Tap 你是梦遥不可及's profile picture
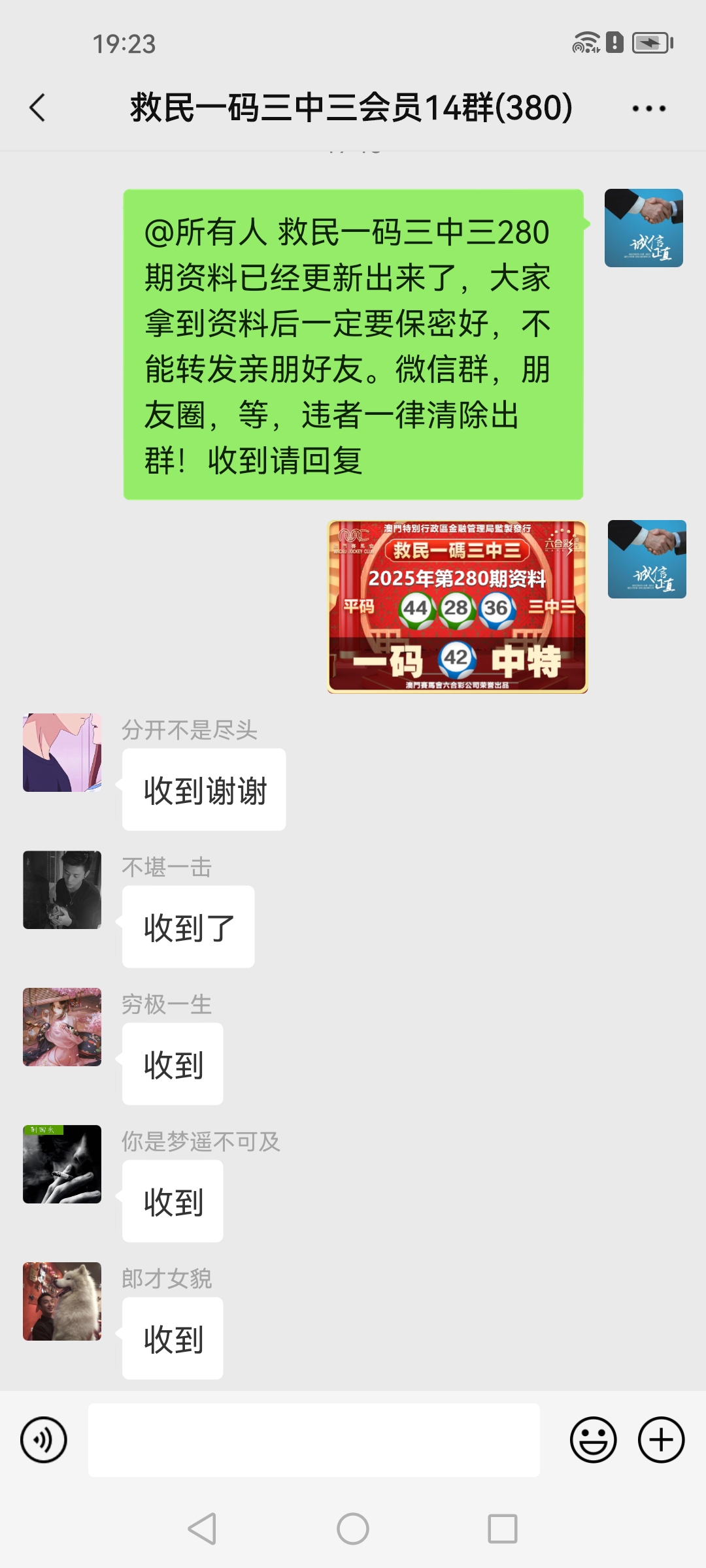 [x=62, y=1164]
